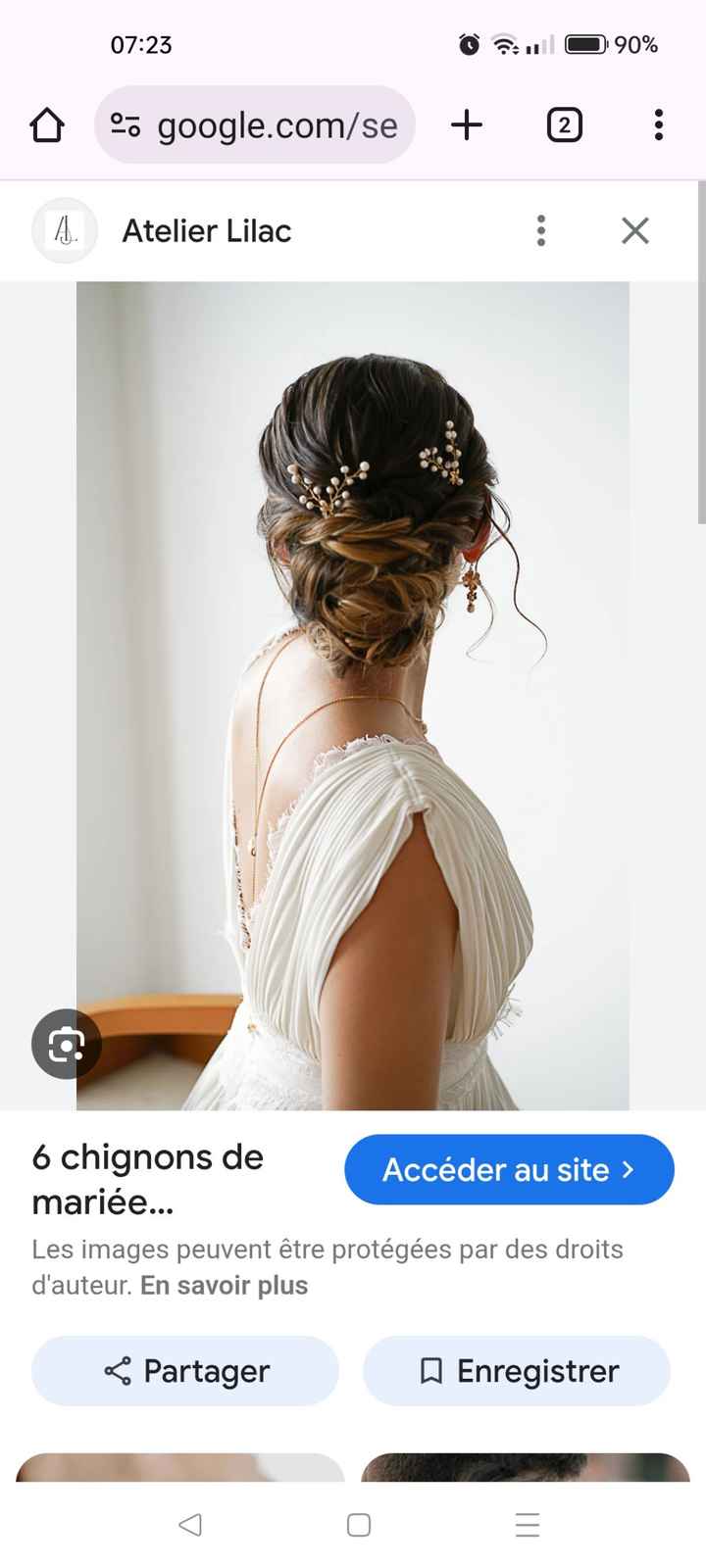Image resolution: width=706 pixels, height=1568 pixels.
Task: Tap the Enregistrer bookmark icon
Action: (x=431, y=1371)
